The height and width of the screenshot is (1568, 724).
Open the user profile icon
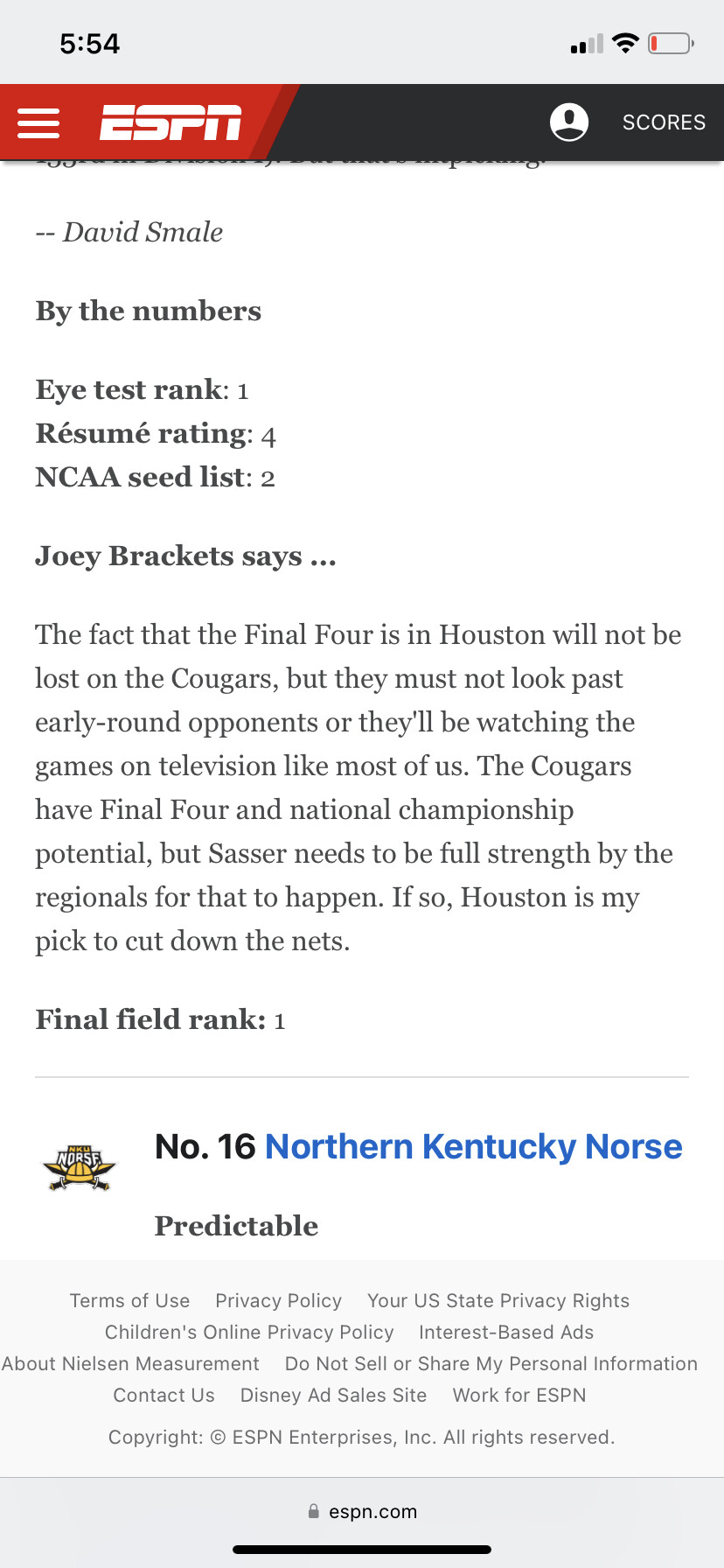[569, 122]
